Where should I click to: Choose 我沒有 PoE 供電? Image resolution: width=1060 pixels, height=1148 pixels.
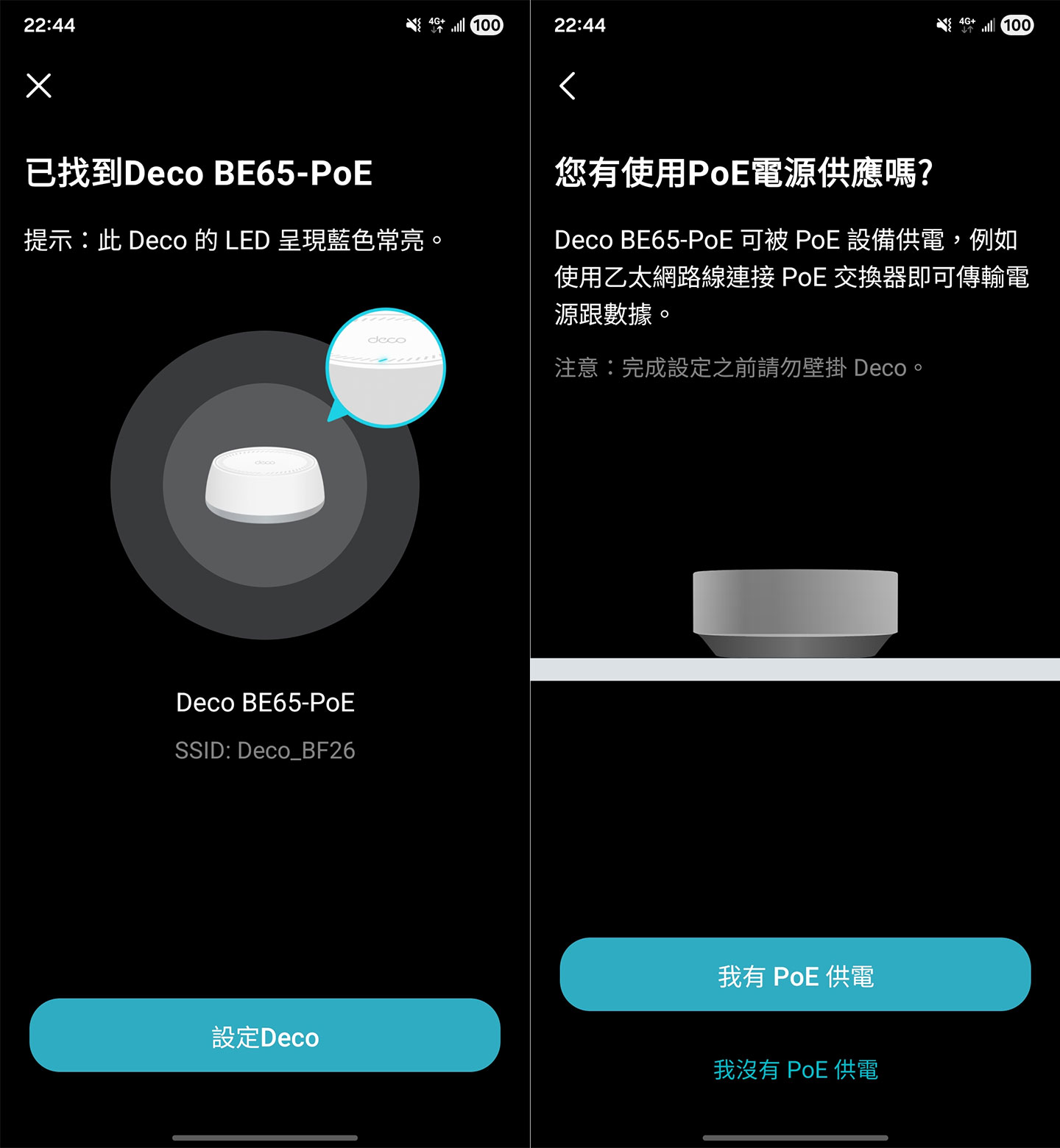(x=795, y=1070)
